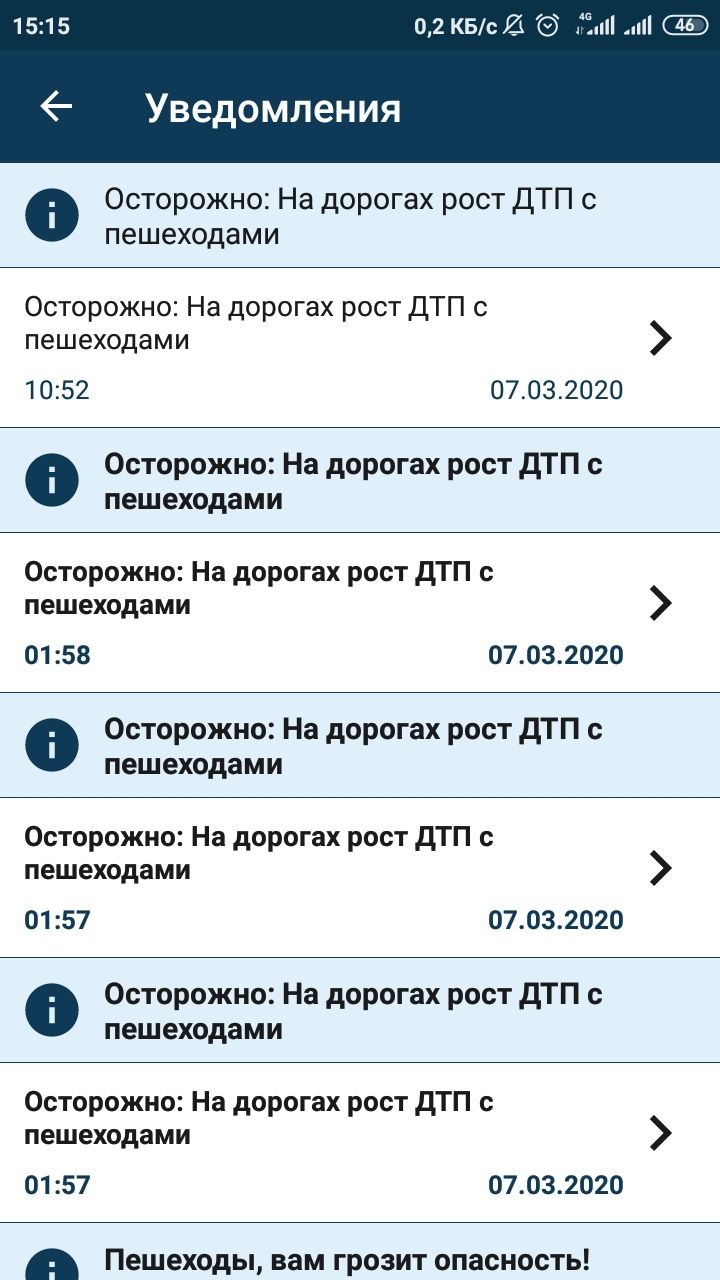Open the notification received at 10:52
This screenshot has width=720, height=1280.
click(360, 347)
